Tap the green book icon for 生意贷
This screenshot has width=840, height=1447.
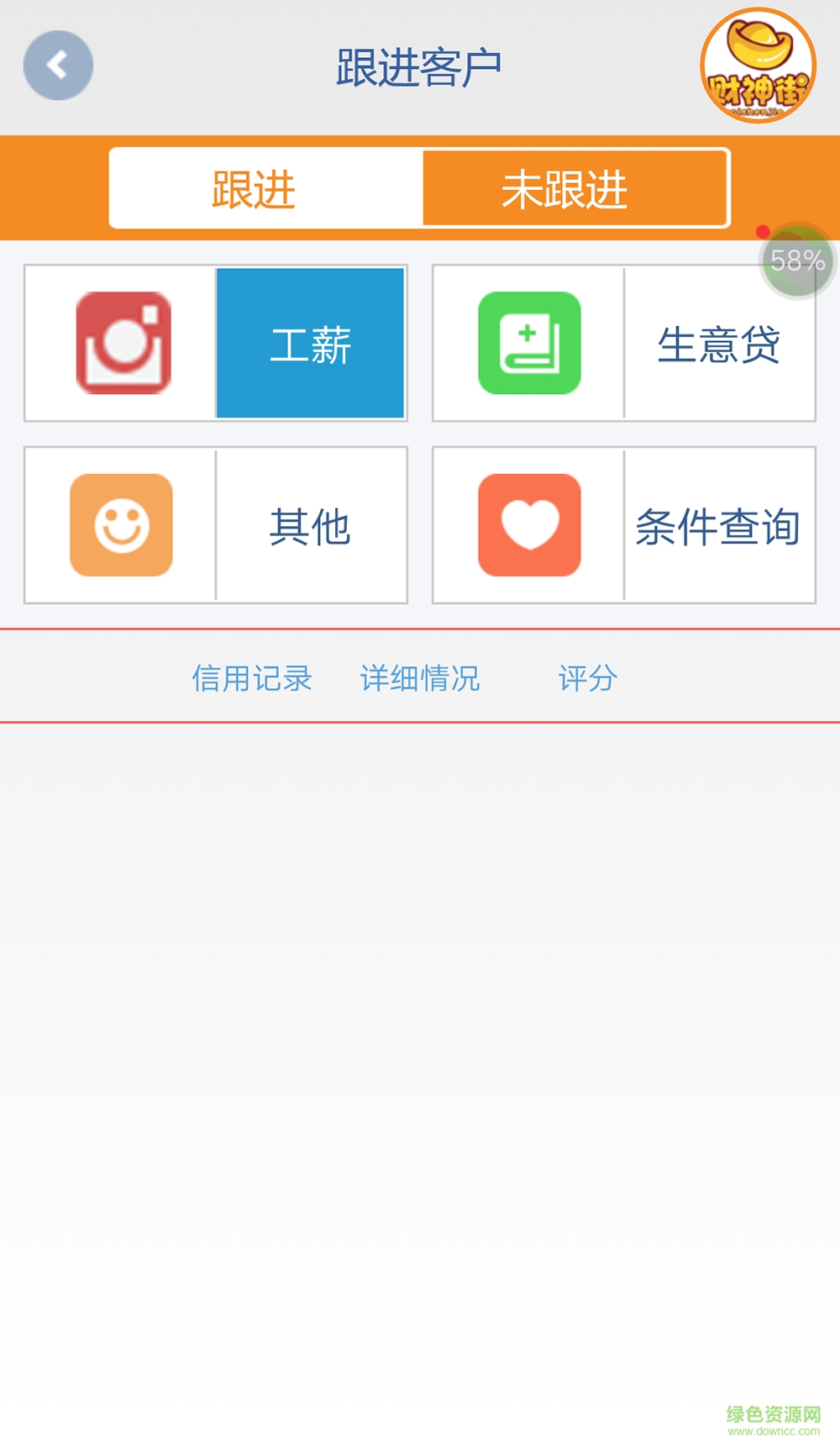pyautogui.click(x=528, y=344)
